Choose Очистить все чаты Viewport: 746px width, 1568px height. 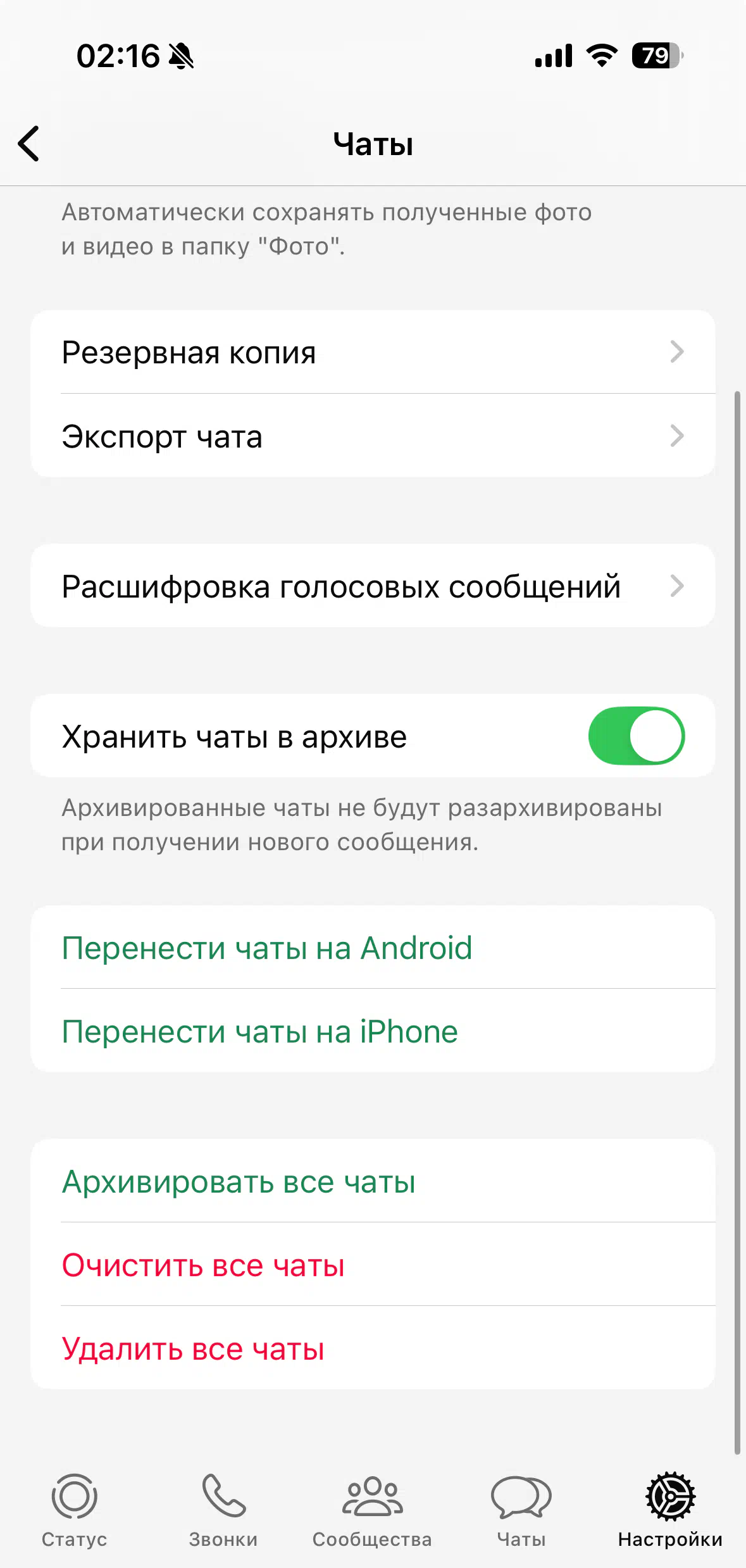point(373,1264)
